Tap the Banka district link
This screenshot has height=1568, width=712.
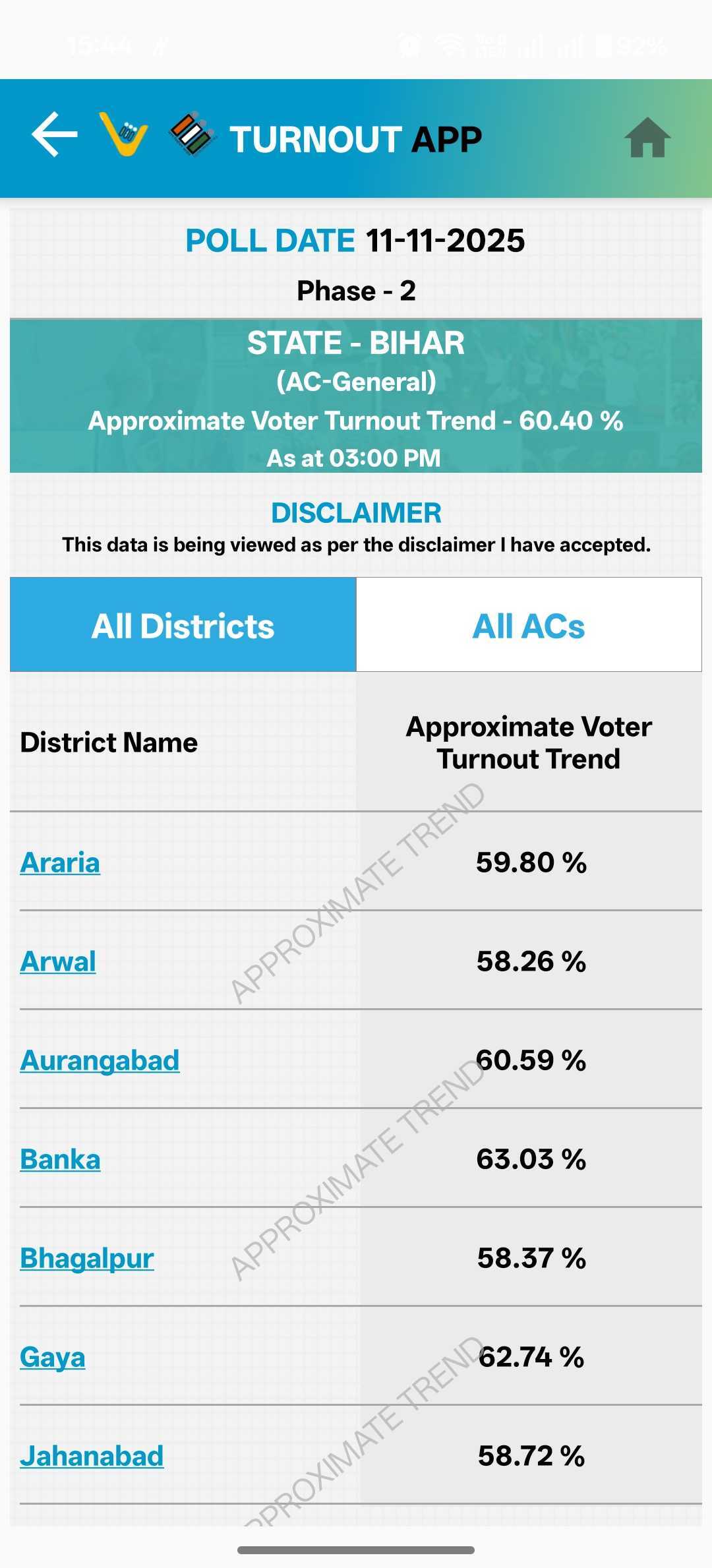[60, 1159]
